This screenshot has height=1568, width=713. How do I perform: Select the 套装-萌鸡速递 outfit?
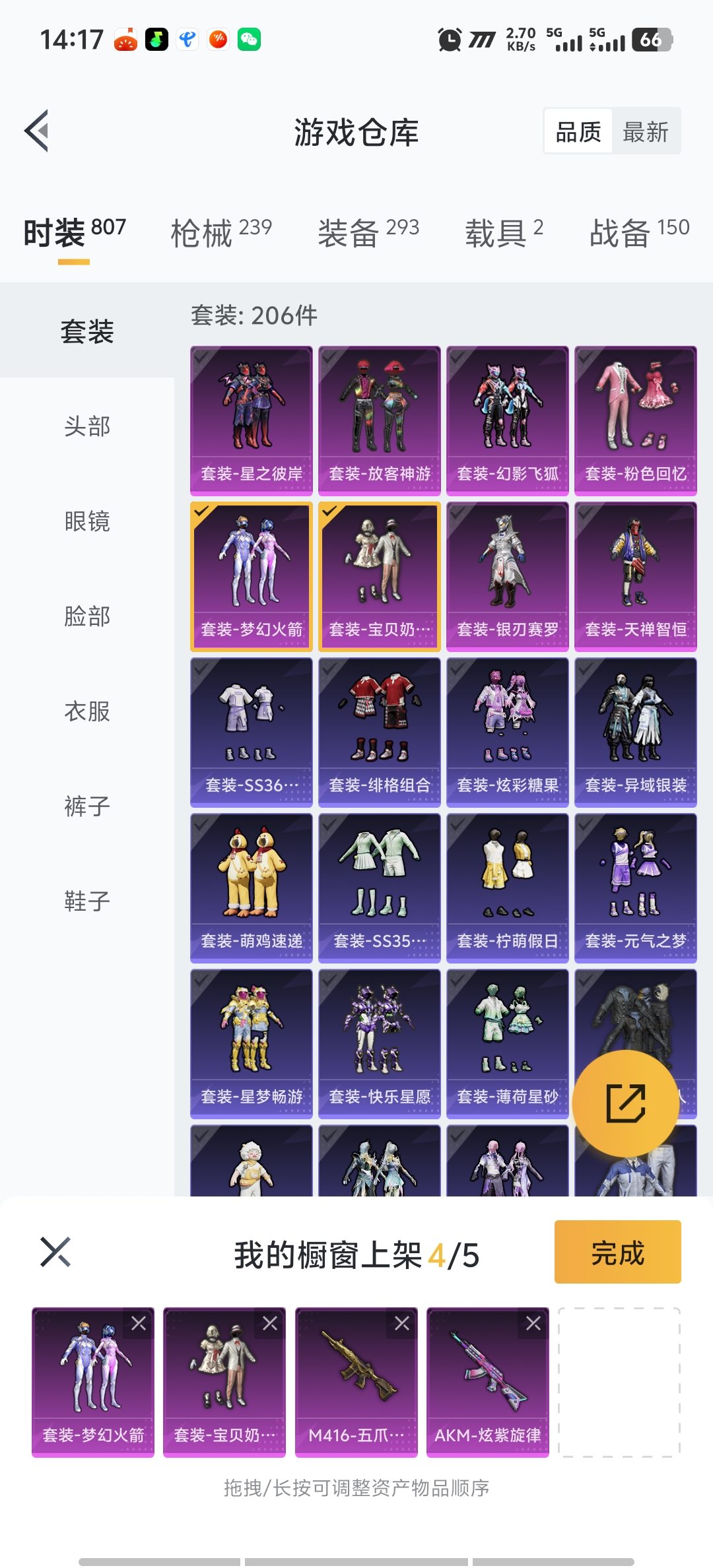(x=252, y=888)
